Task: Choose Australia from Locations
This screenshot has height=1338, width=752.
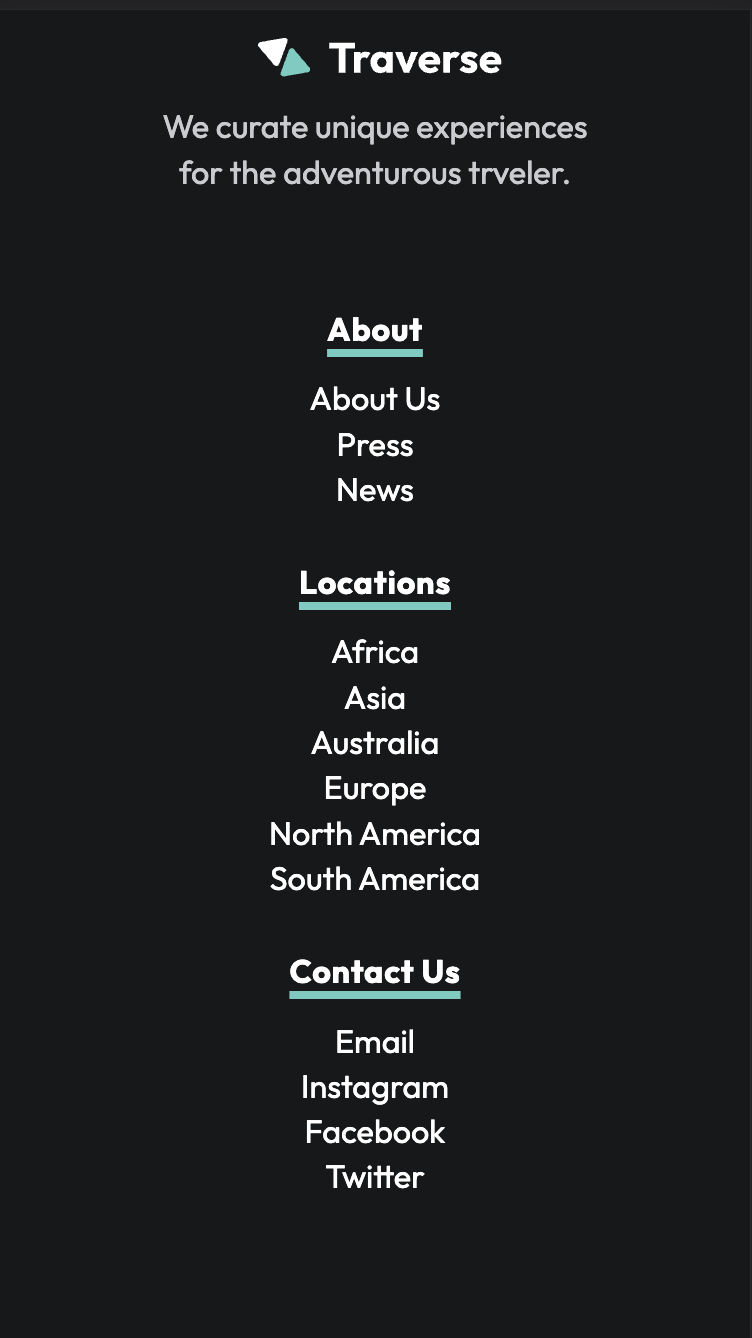Action: [x=375, y=743]
